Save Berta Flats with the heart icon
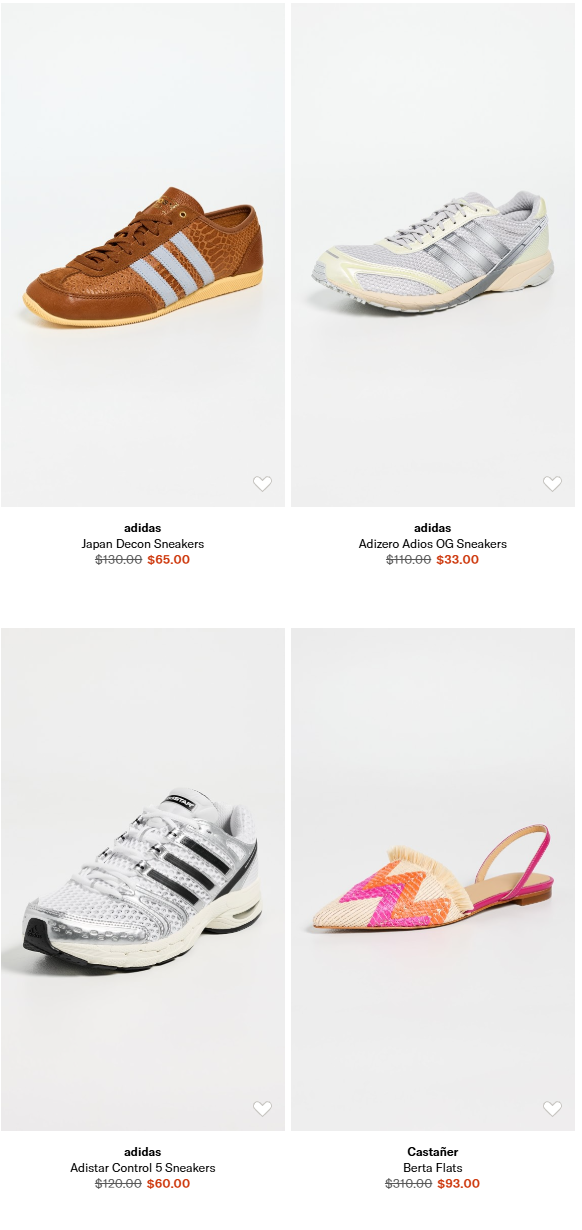582x1230 pixels. (552, 1109)
